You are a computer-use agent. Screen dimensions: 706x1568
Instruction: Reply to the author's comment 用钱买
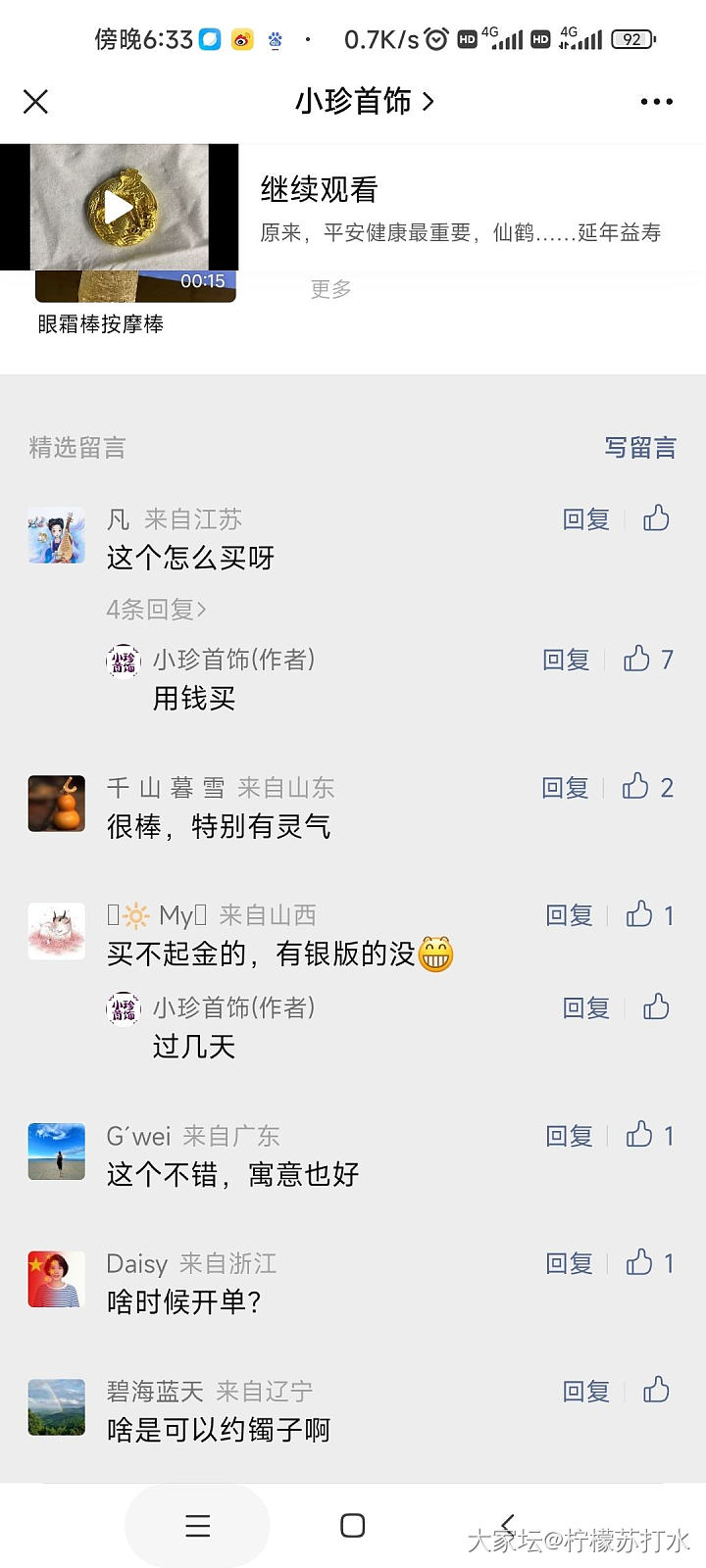tap(567, 660)
